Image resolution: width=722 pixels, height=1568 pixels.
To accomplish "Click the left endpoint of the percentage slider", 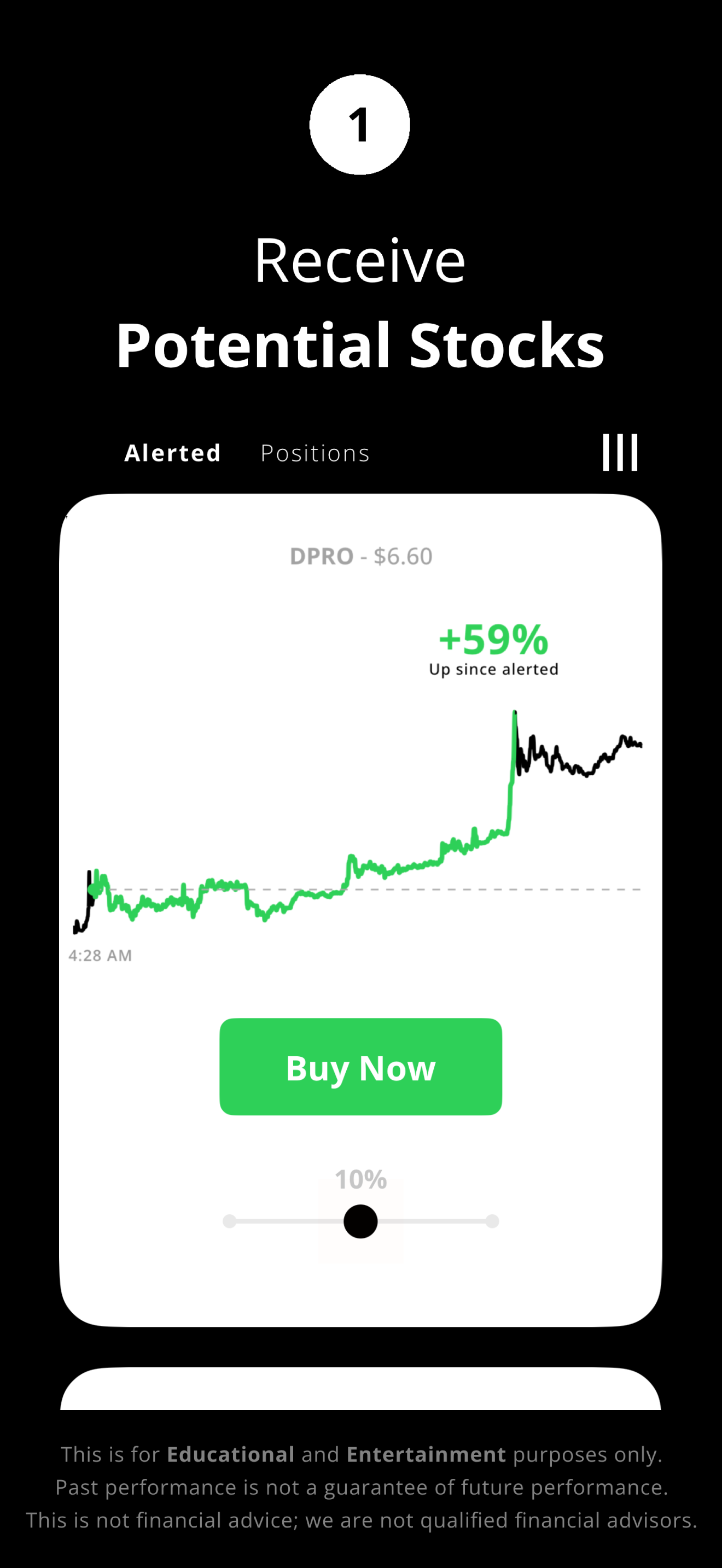I will (230, 1221).
